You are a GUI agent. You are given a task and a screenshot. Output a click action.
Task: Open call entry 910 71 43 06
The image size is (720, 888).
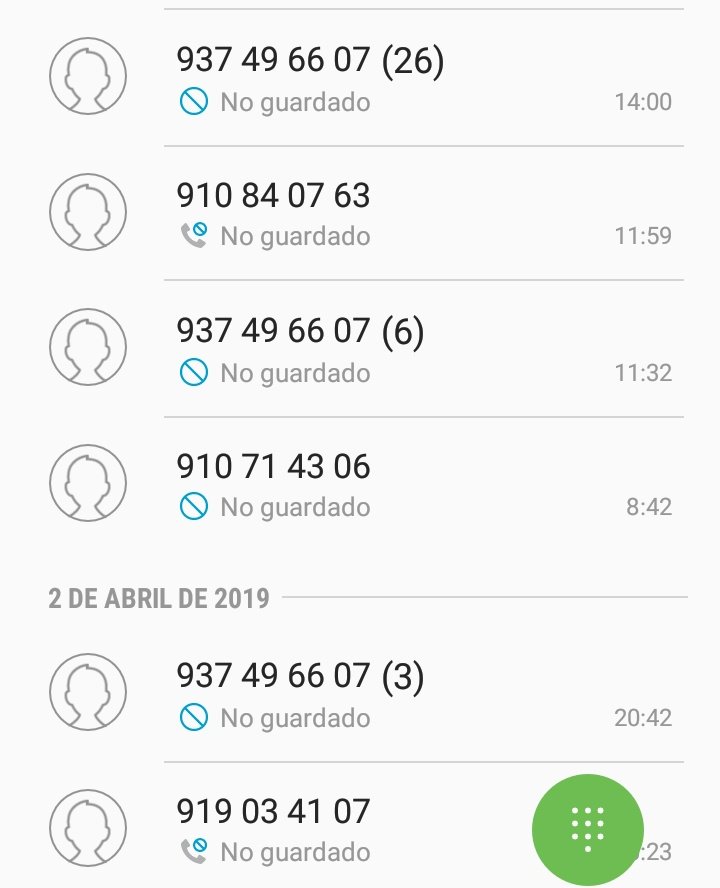point(400,484)
